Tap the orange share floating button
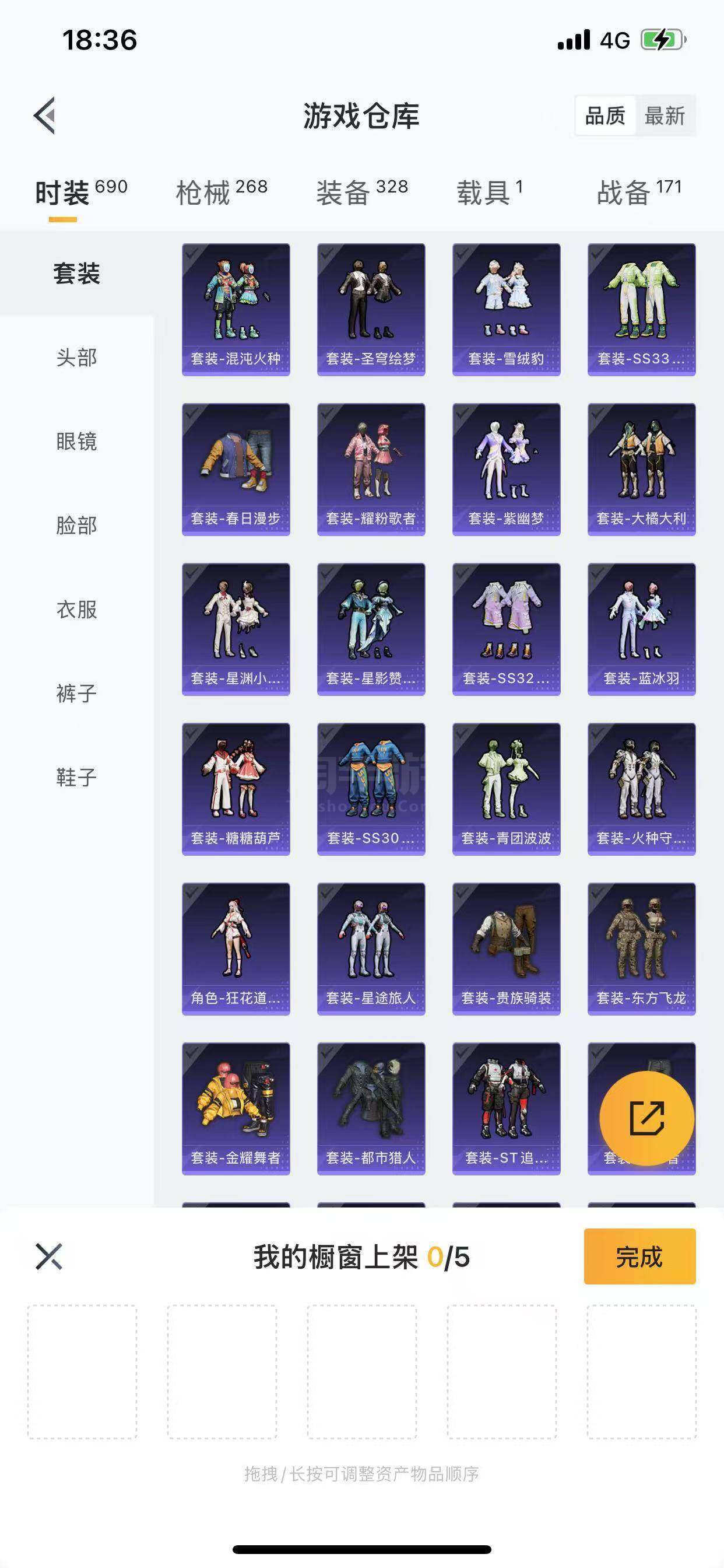The image size is (724, 1568). click(x=646, y=1118)
